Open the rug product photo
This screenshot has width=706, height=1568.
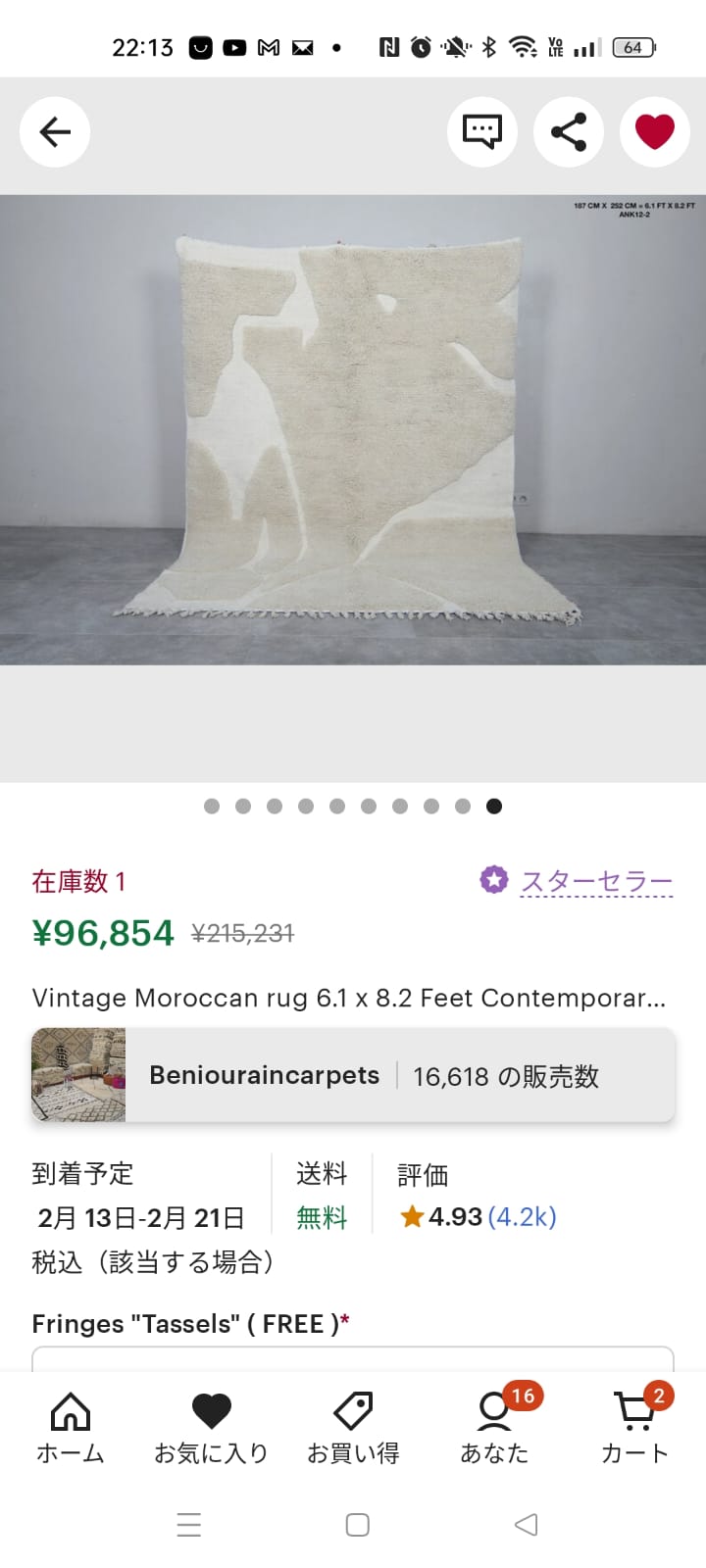(353, 431)
